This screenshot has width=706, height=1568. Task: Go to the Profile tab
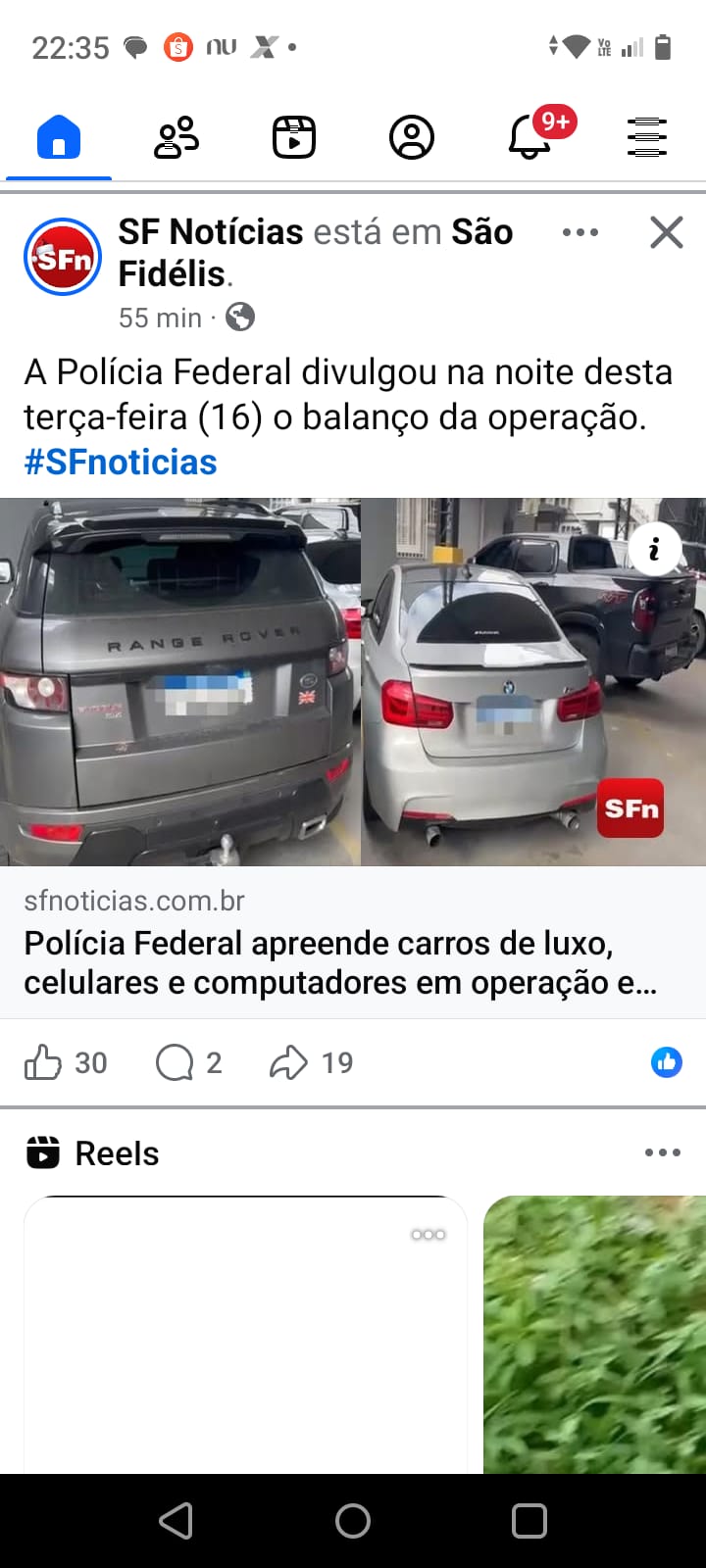click(x=412, y=137)
